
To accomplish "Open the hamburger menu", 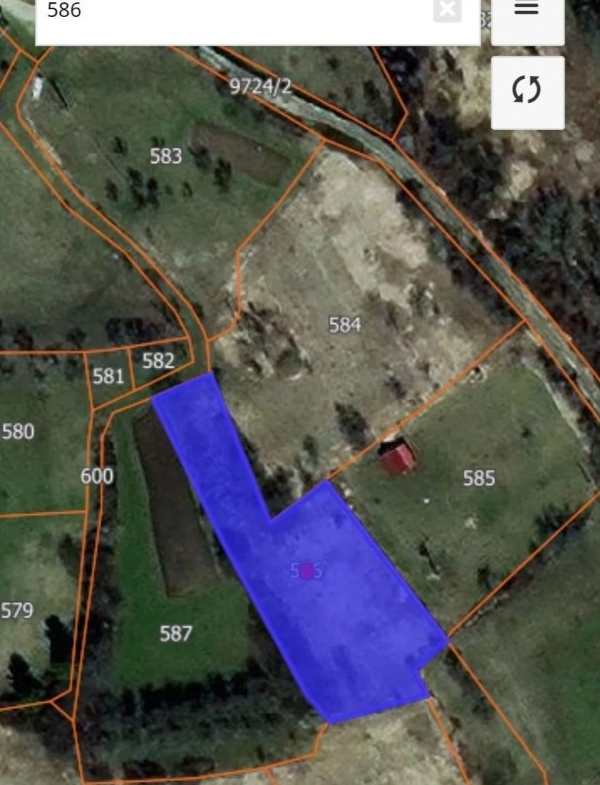I will pyautogui.click(x=527, y=12).
